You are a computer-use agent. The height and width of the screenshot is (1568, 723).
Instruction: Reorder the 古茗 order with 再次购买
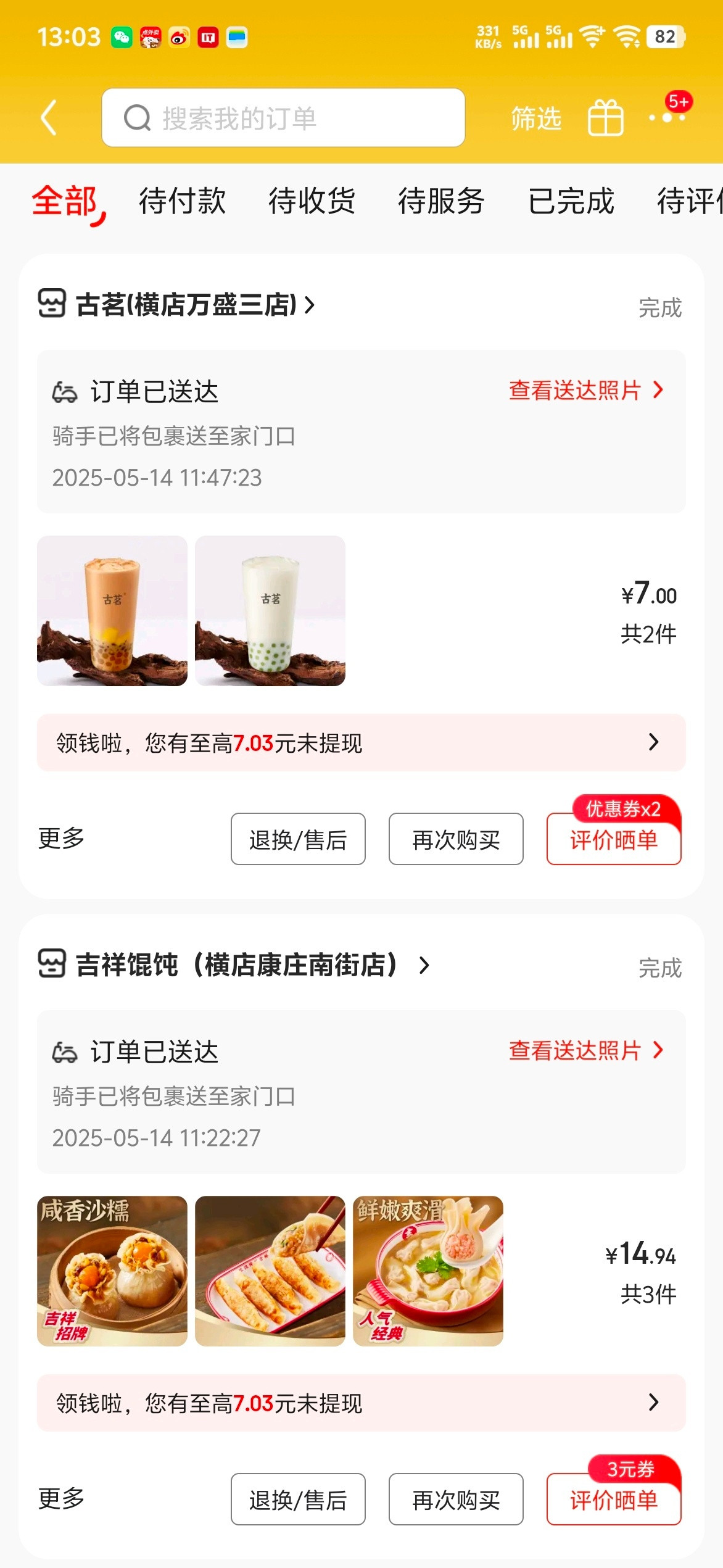[x=456, y=839]
